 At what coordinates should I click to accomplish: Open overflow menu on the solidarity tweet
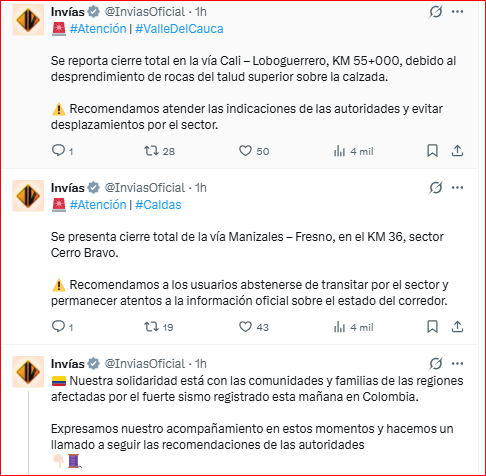pos(457,364)
